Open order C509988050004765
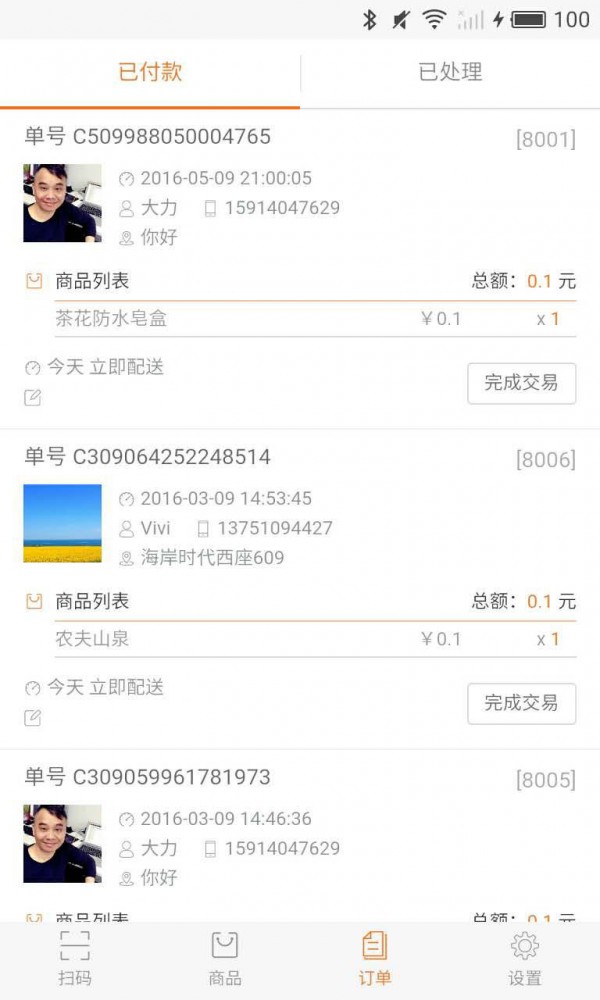Viewport: 600px width, 1000px height. tap(147, 137)
